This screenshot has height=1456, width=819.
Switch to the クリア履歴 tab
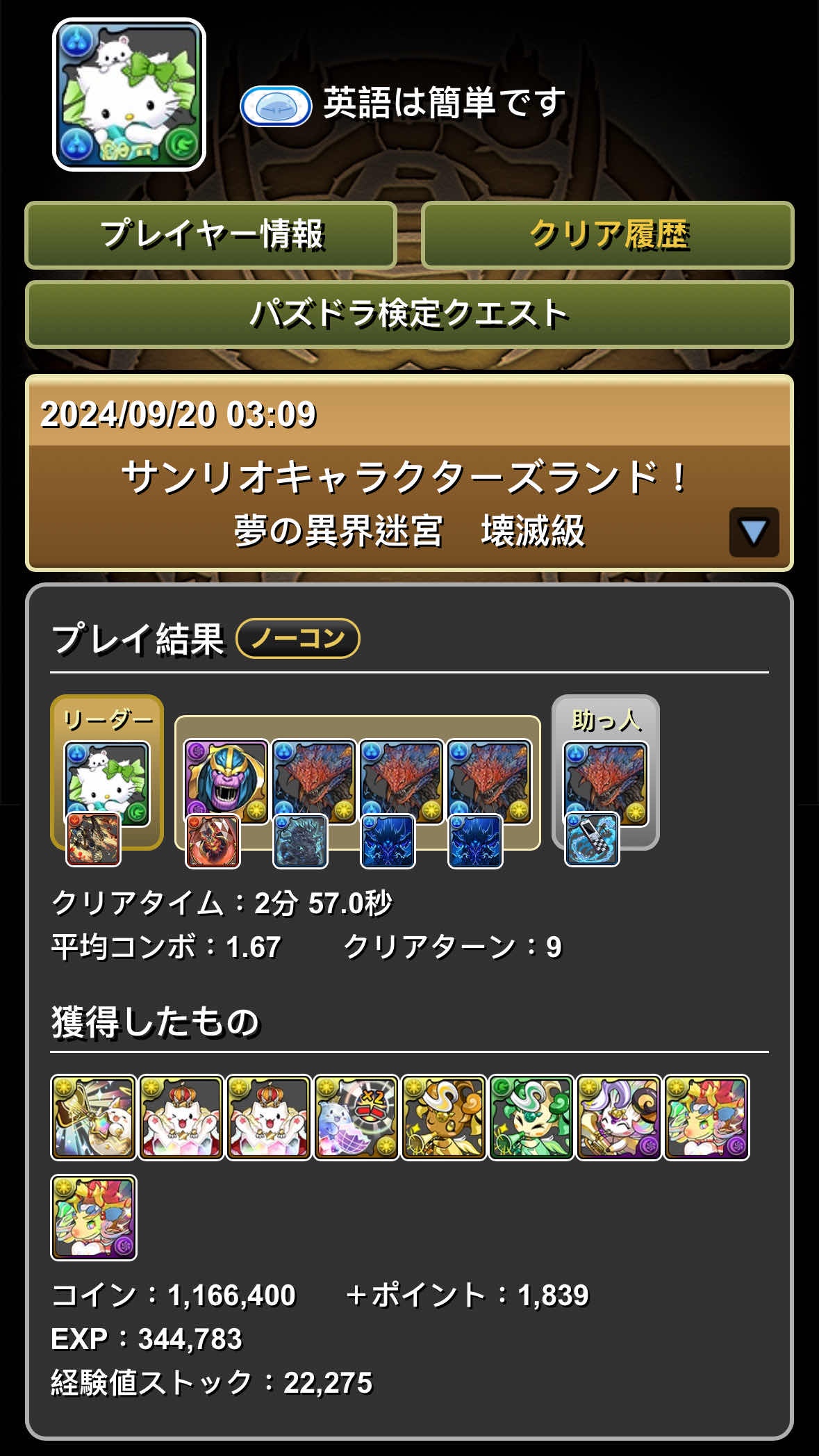click(608, 235)
